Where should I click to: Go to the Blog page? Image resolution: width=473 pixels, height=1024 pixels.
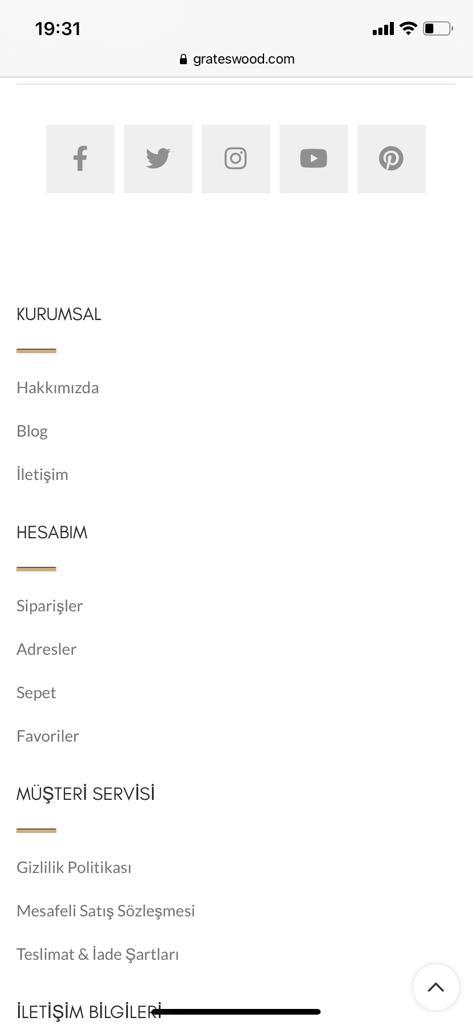32,431
